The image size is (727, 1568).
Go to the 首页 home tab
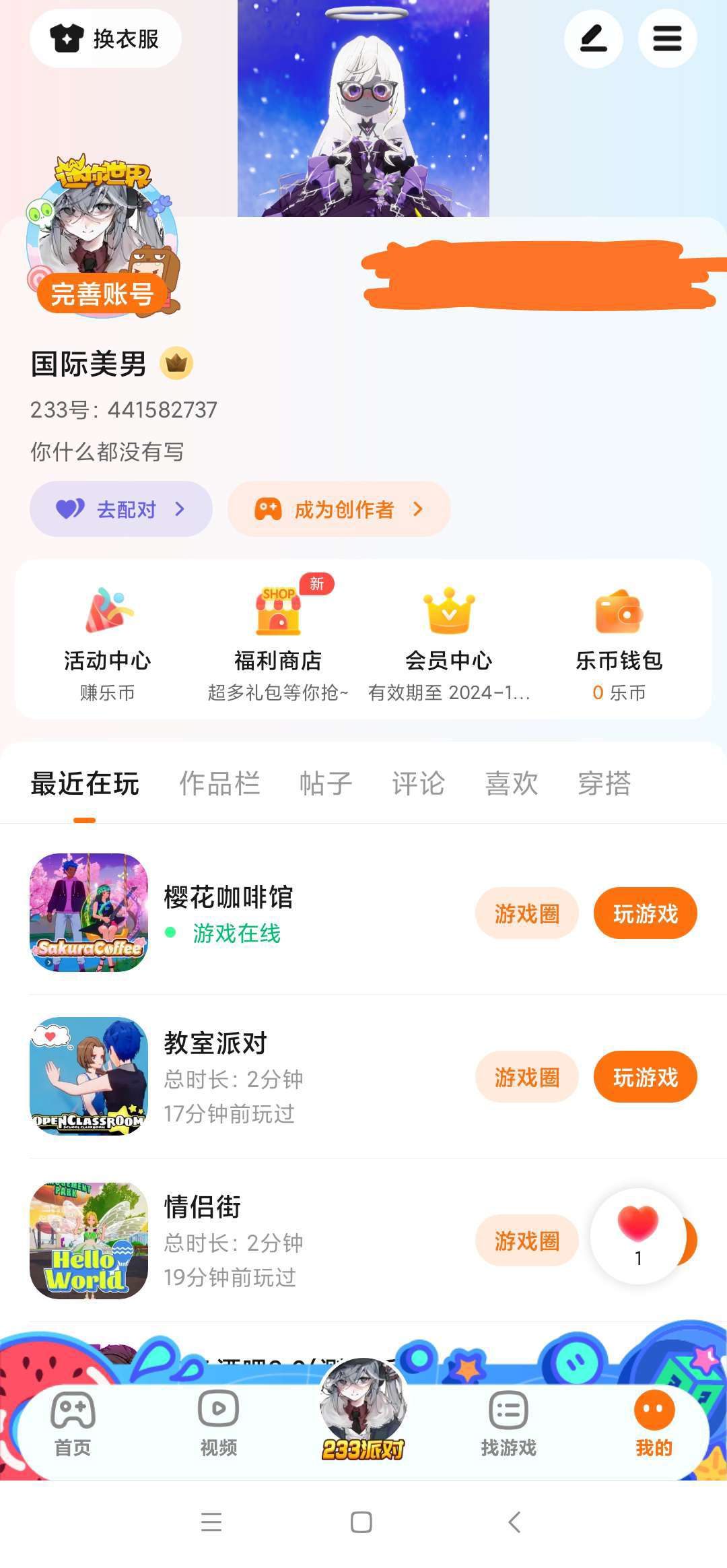73,1423
